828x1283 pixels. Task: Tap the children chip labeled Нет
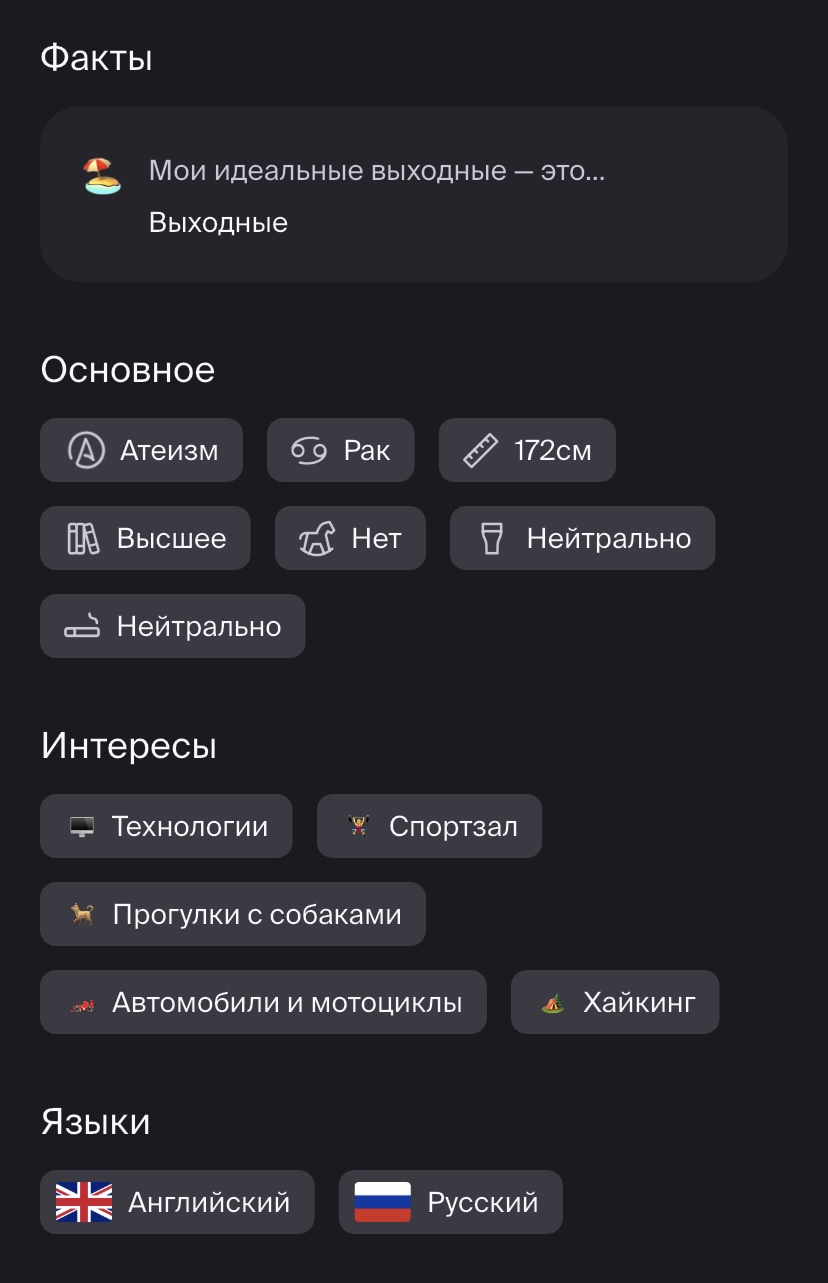[350, 539]
